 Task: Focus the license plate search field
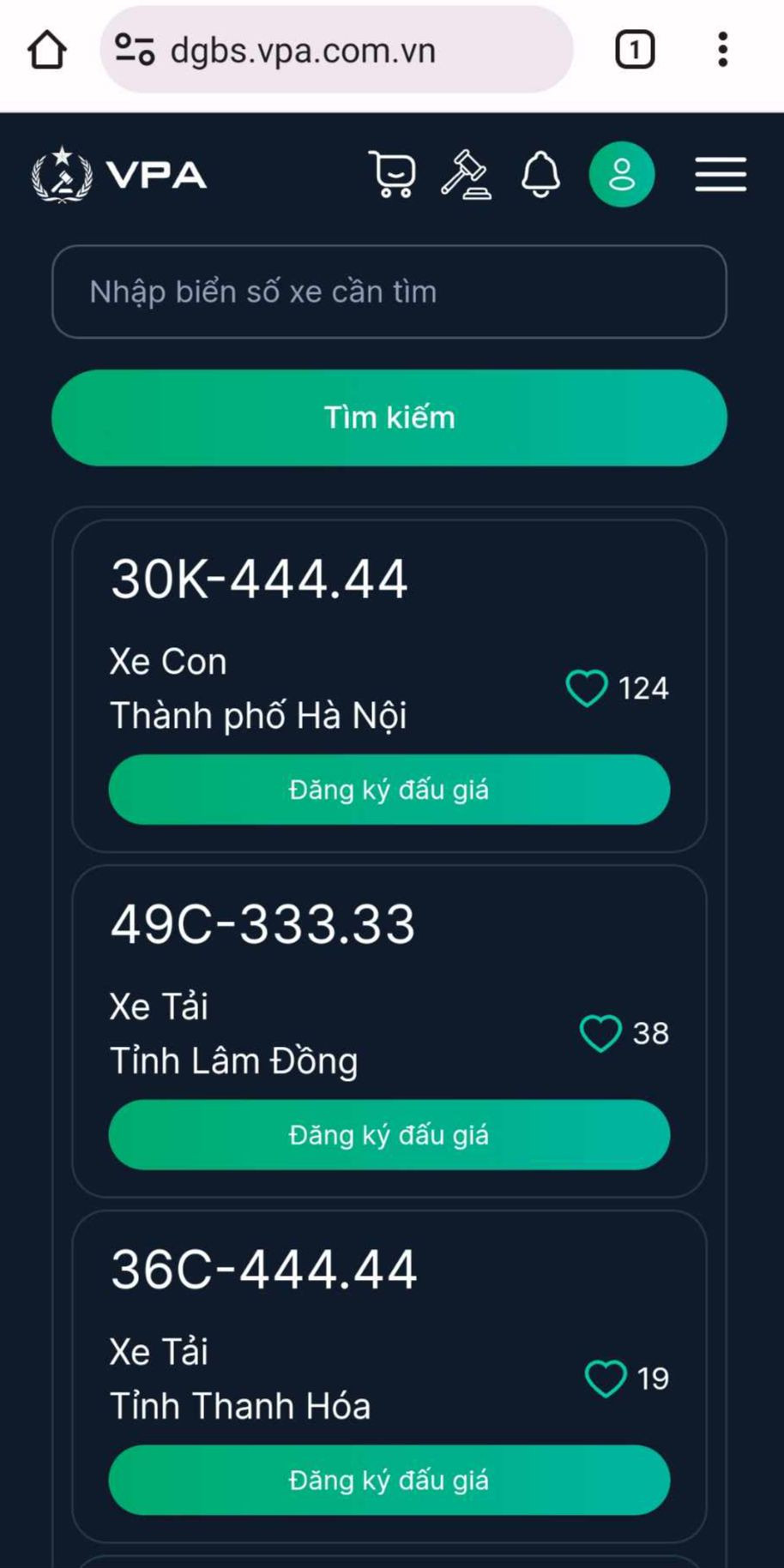tap(388, 291)
